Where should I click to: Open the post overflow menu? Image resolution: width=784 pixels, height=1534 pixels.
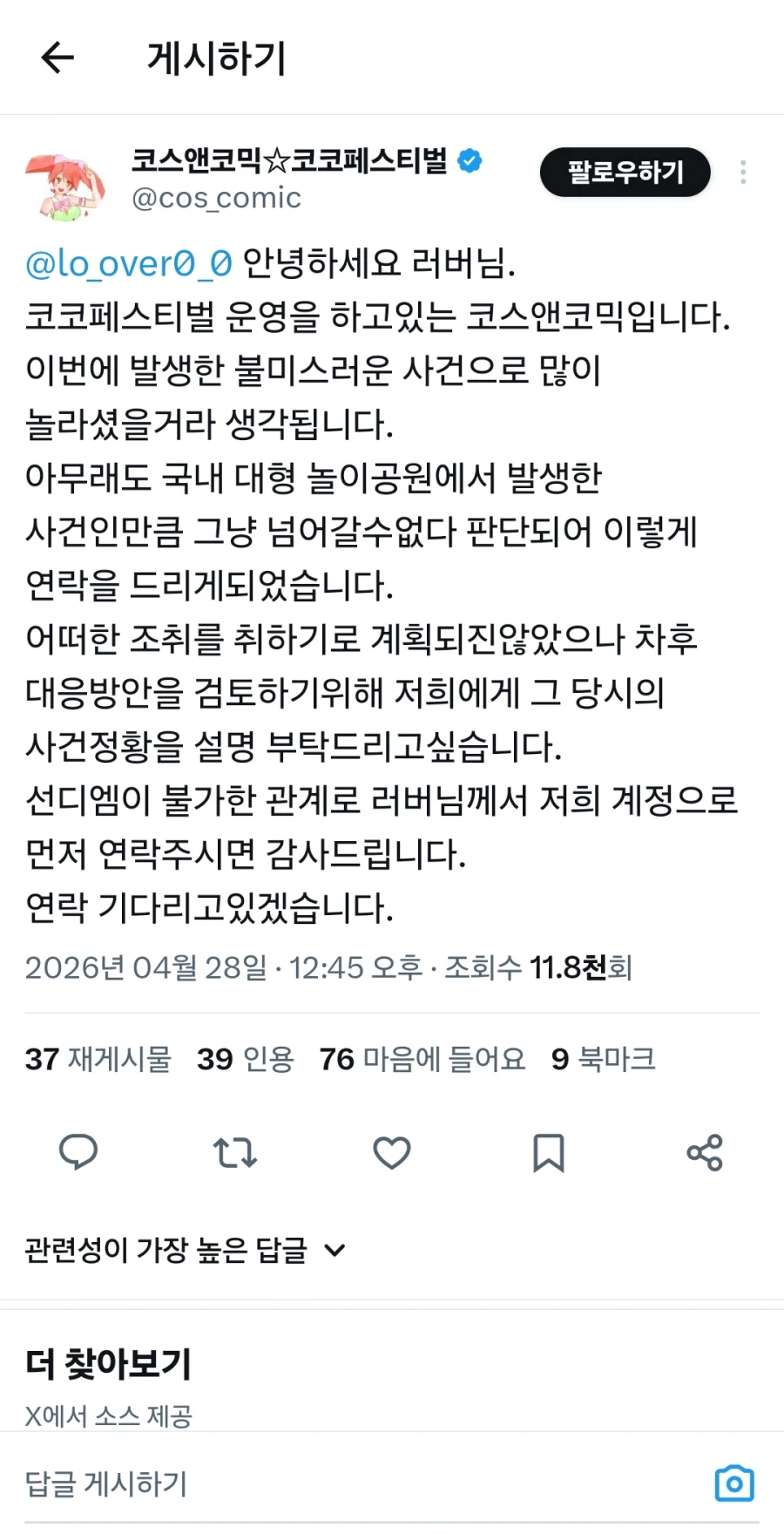pos(742,173)
